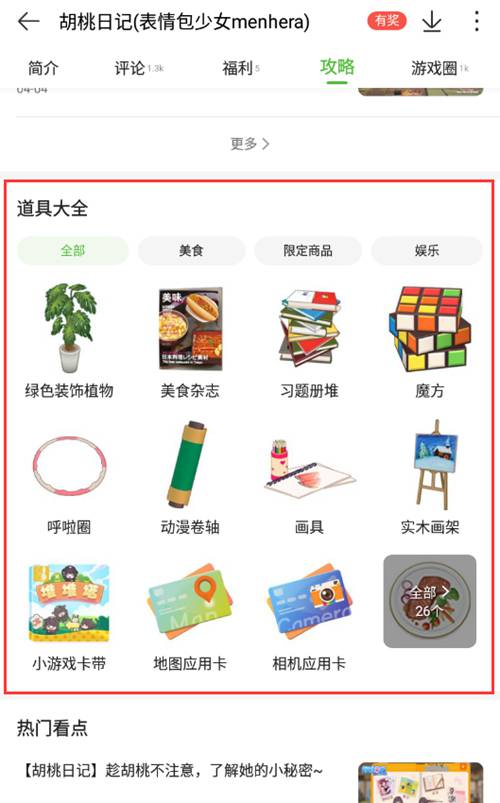Select the 美食 filter chip
The height and width of the screenshot is (803, 500).
click(x=192, y=250)
